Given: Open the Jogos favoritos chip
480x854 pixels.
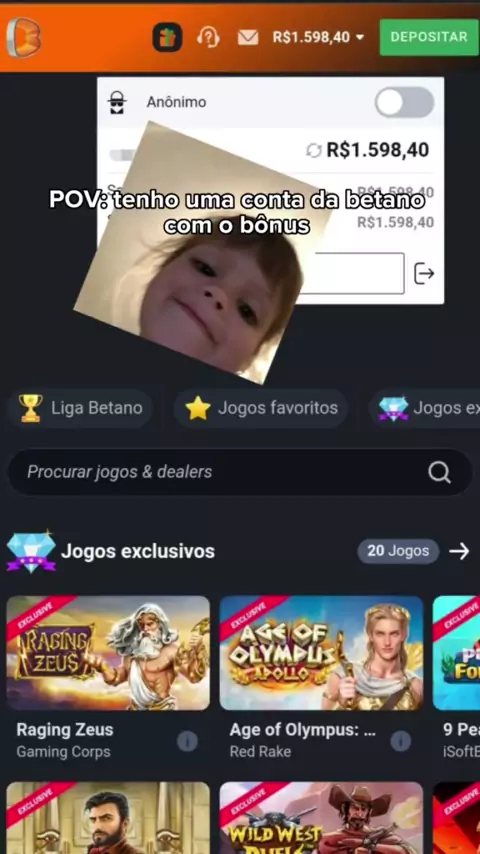Looking at the screenshot, I should tap(261, 408).
